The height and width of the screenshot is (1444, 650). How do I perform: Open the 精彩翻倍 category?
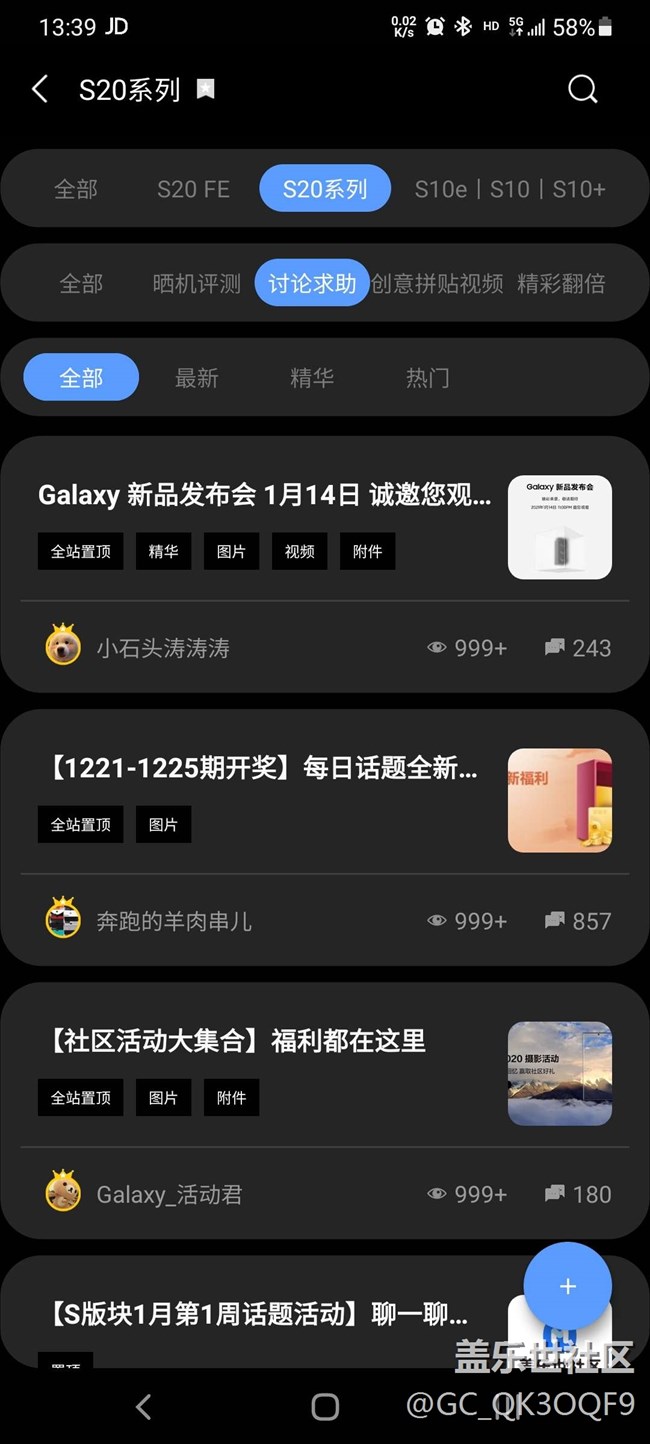click(561, 284)
